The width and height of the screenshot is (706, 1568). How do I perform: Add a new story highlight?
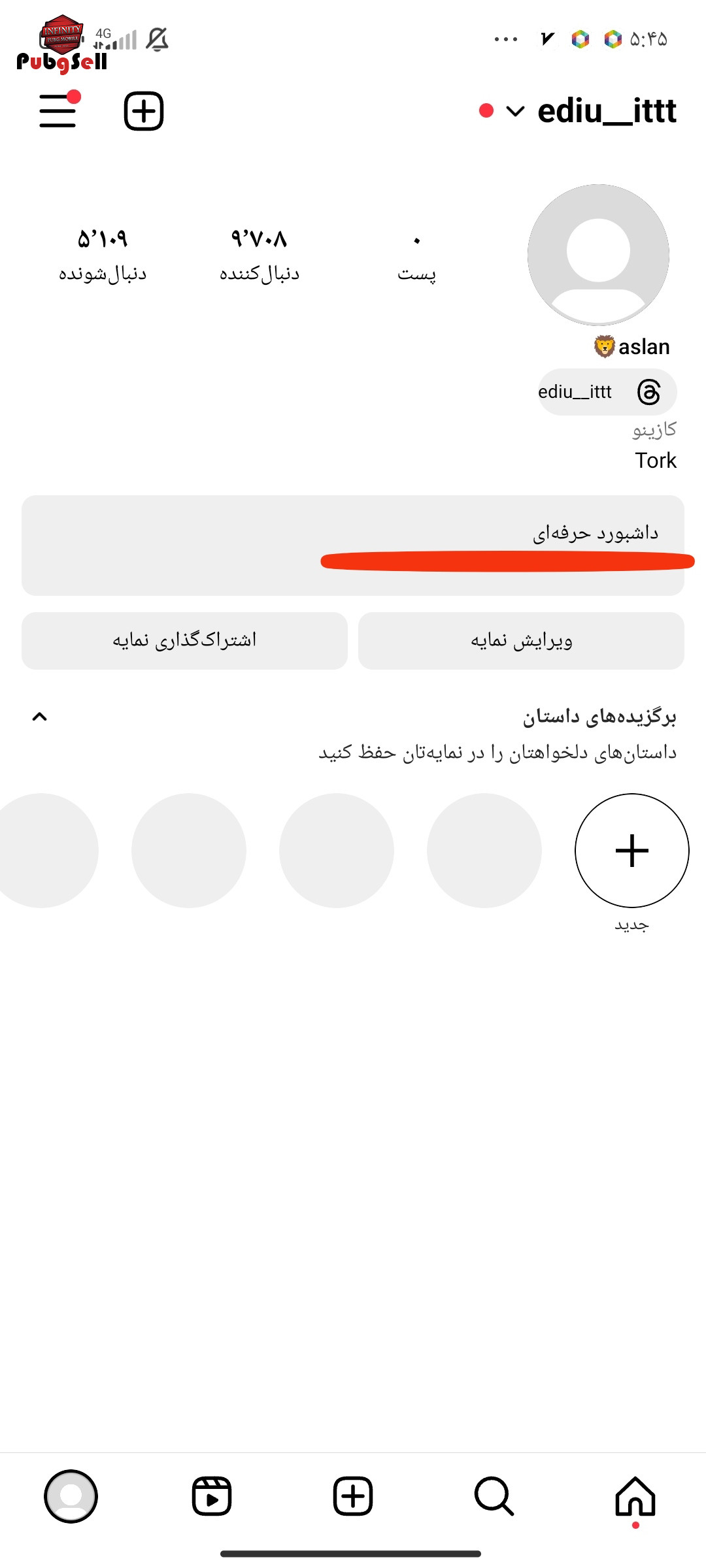(x=631, y=851)
